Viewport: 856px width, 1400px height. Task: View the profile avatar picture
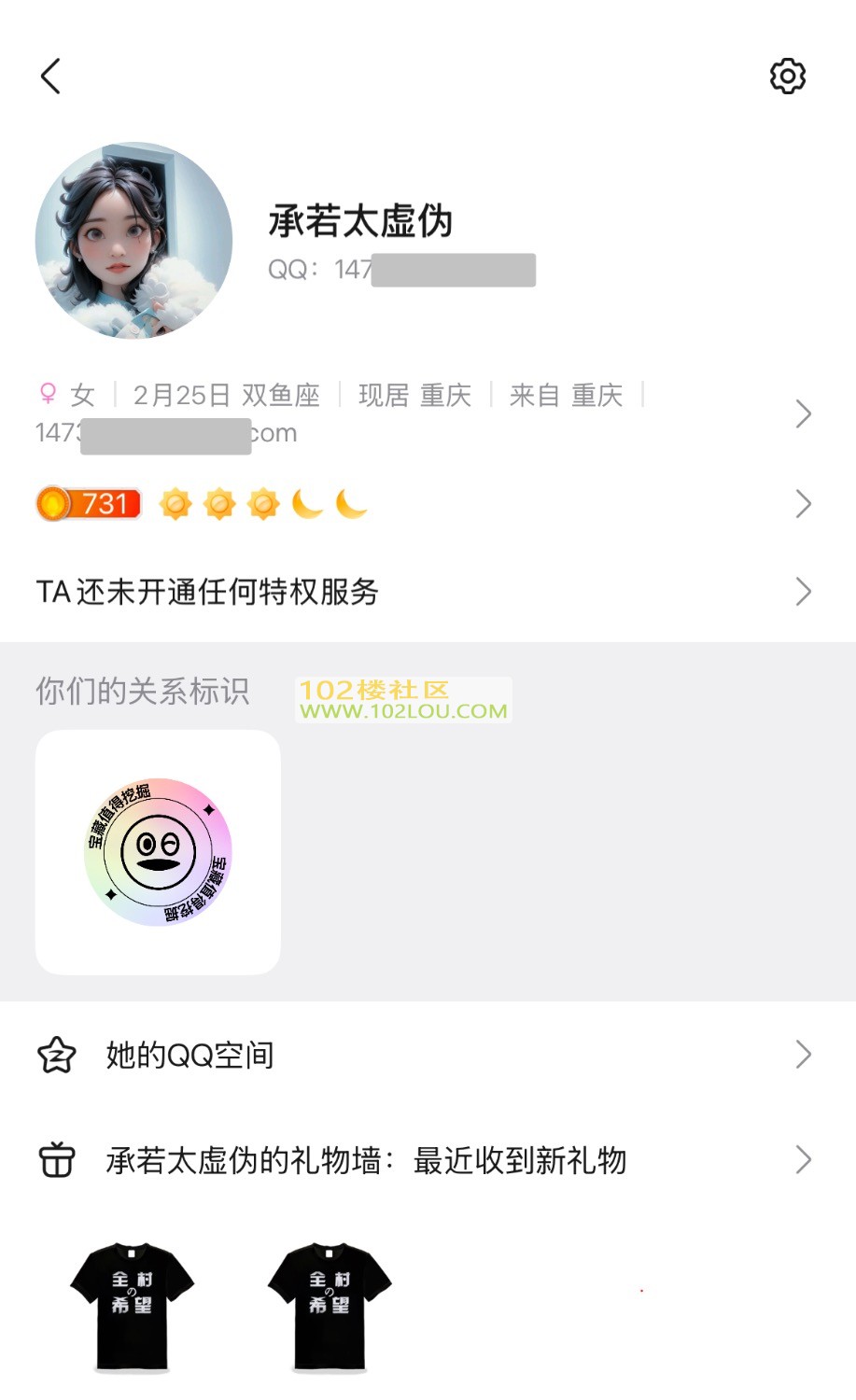pyautogui.click(x=133, y=240)
